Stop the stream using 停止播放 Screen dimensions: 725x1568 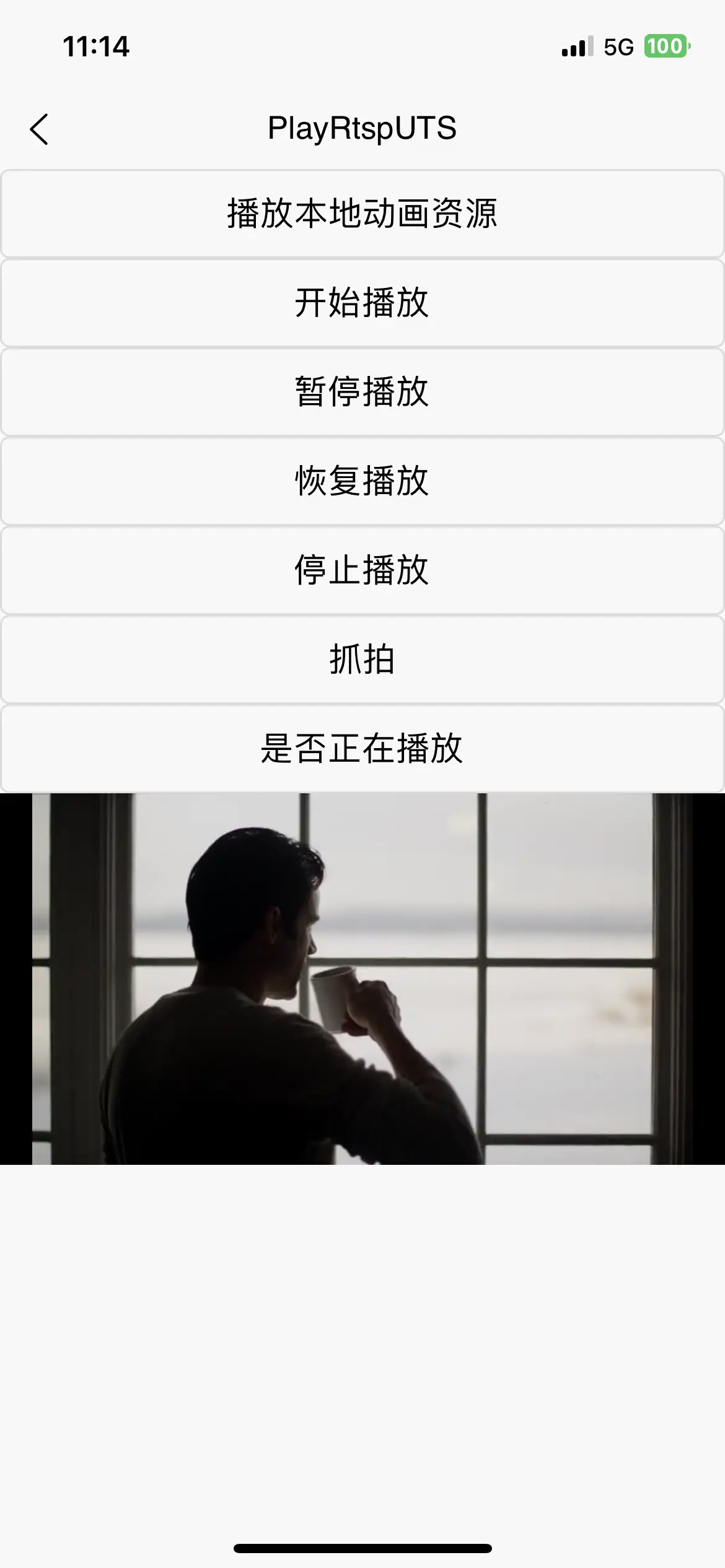[x=362, y=570]
